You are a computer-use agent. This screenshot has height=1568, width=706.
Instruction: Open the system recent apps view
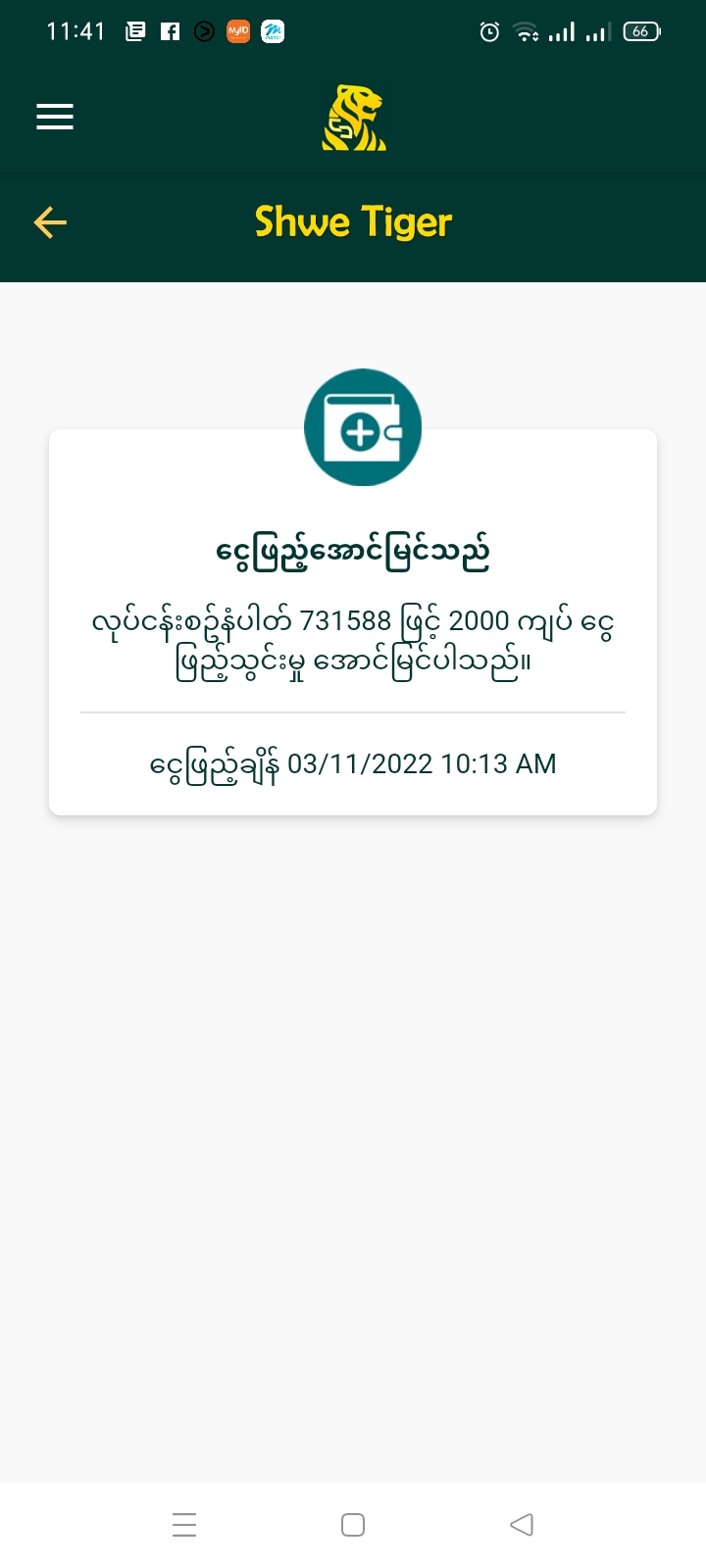pos(184,1524)
